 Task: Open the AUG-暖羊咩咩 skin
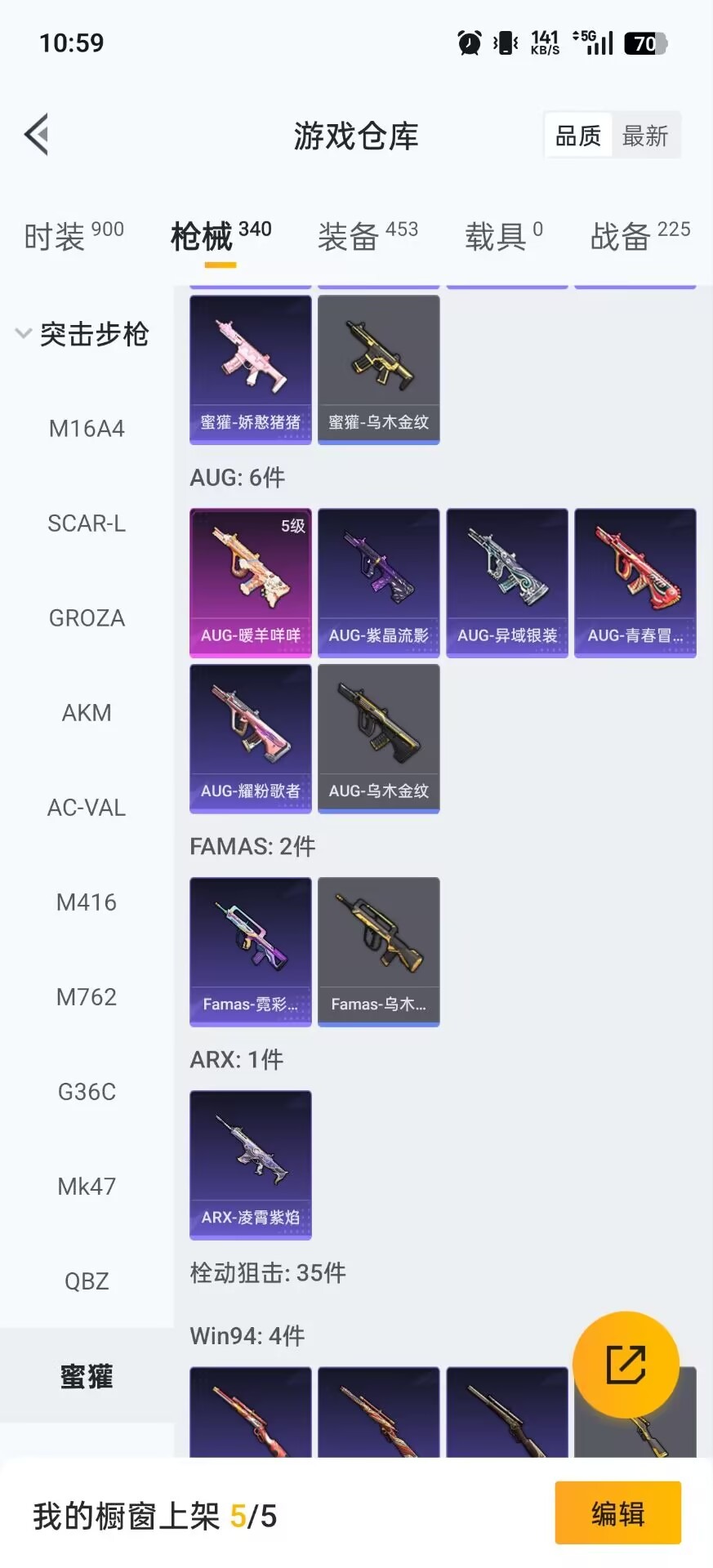point(251,582)
